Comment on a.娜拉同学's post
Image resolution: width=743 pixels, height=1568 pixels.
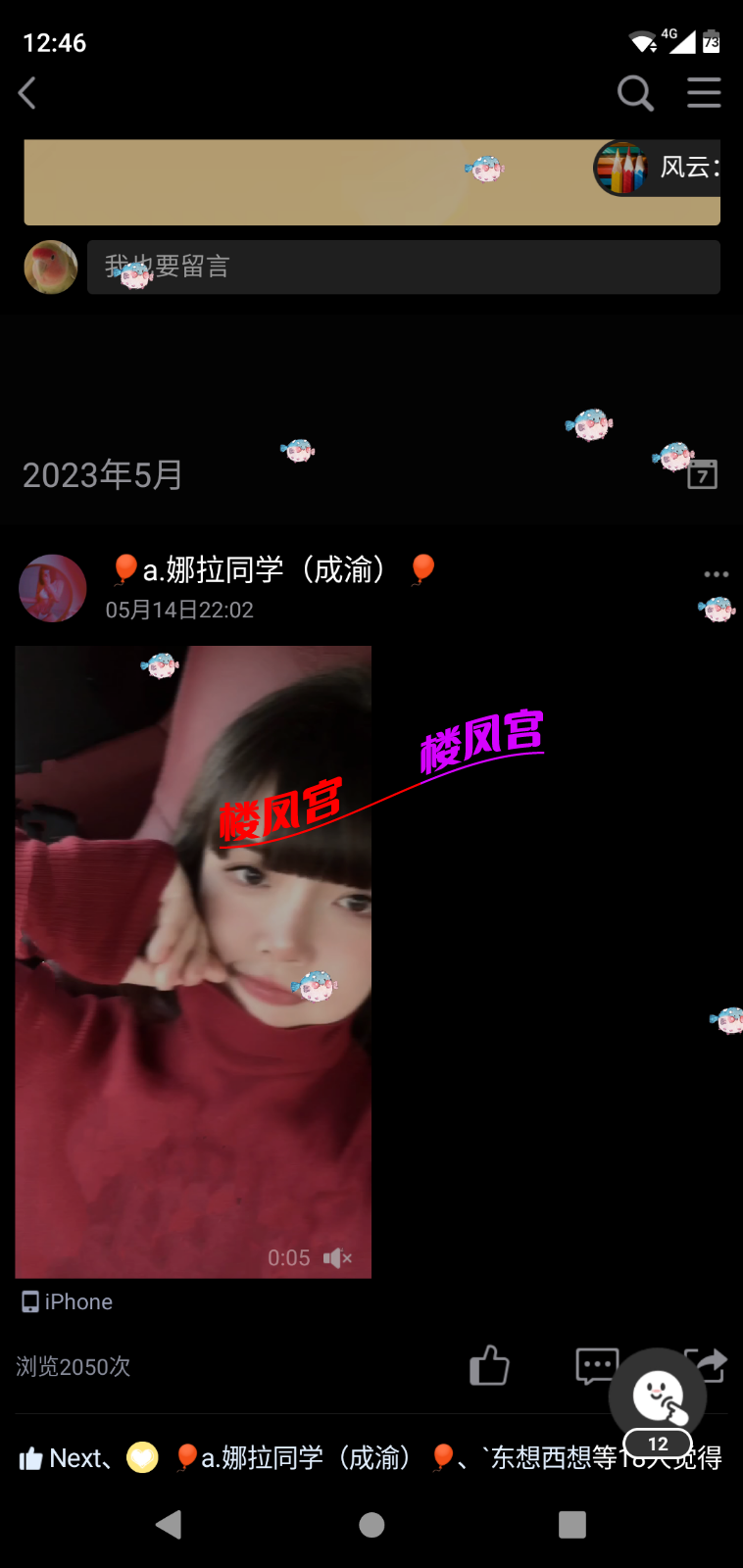pyautogui.click(x=596, y=1365)
